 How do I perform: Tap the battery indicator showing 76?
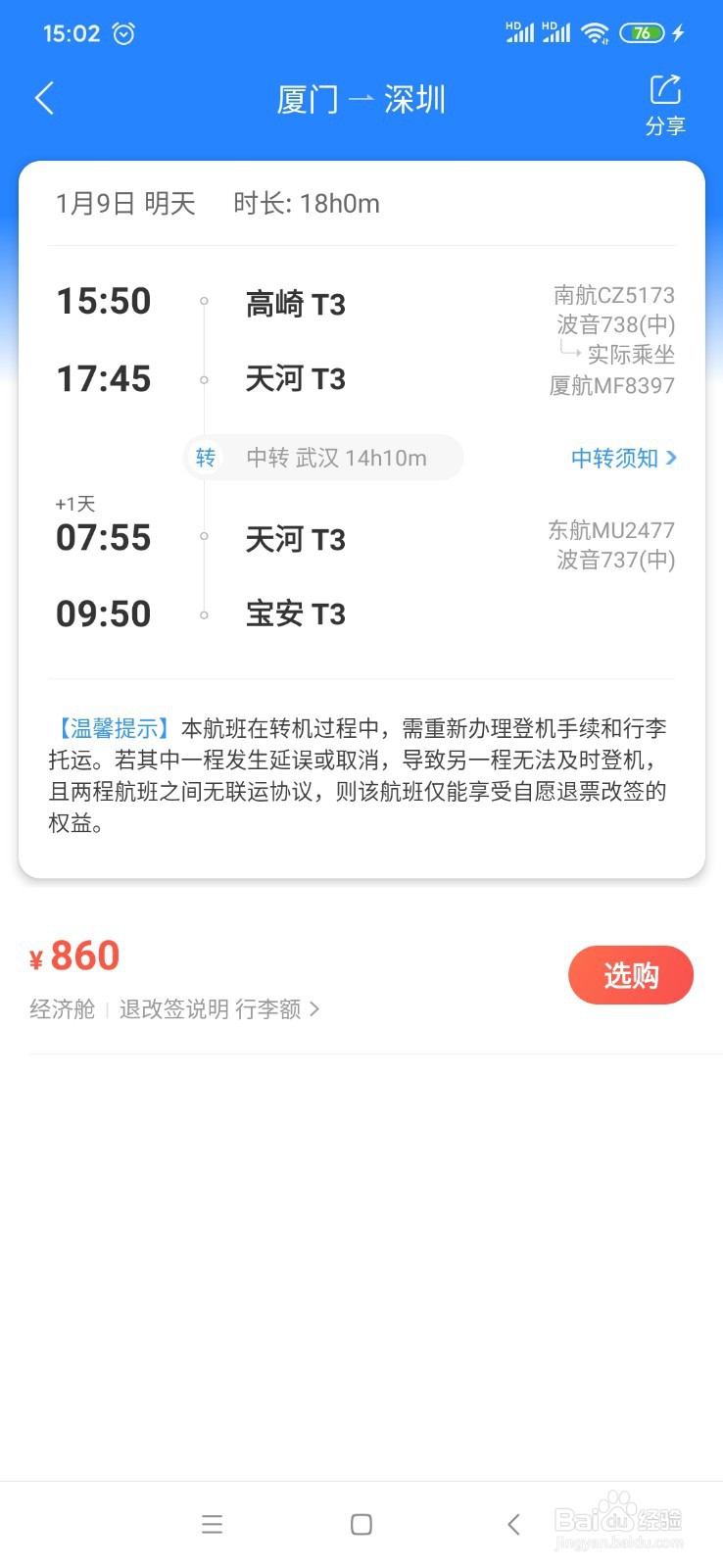tap(644, 32)
